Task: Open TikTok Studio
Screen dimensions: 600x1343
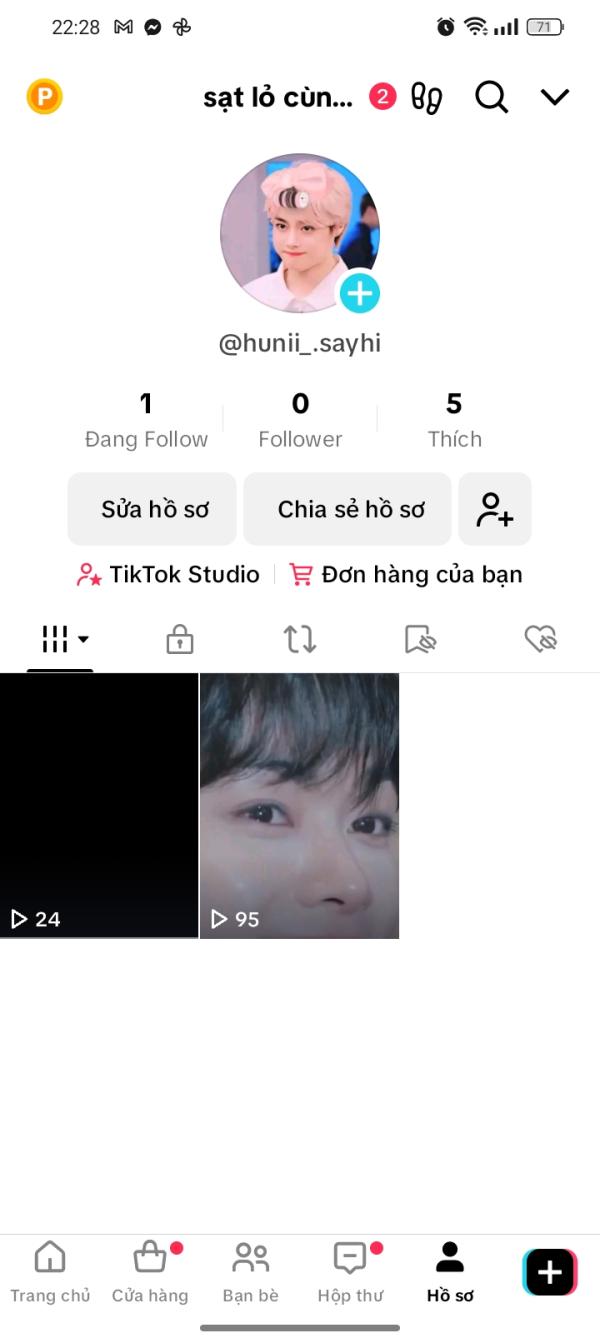Action: tap(168, 575)
